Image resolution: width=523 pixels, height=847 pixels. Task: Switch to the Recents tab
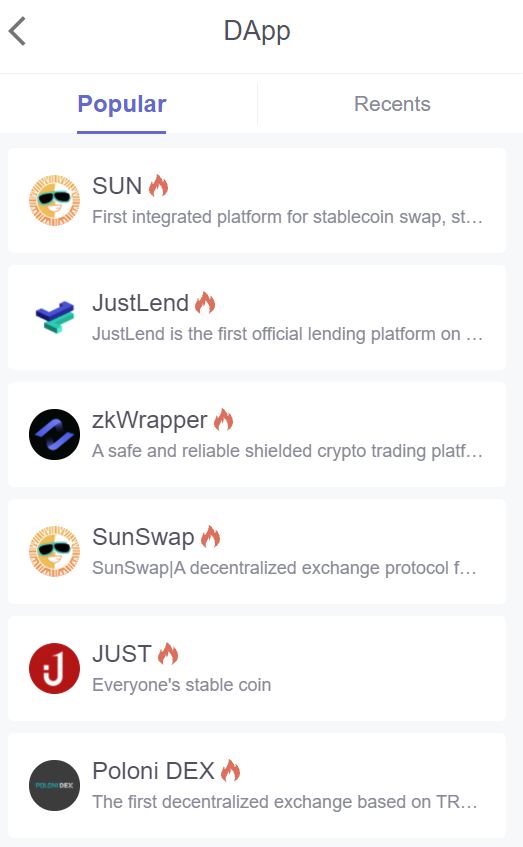(x=392, y=104)
